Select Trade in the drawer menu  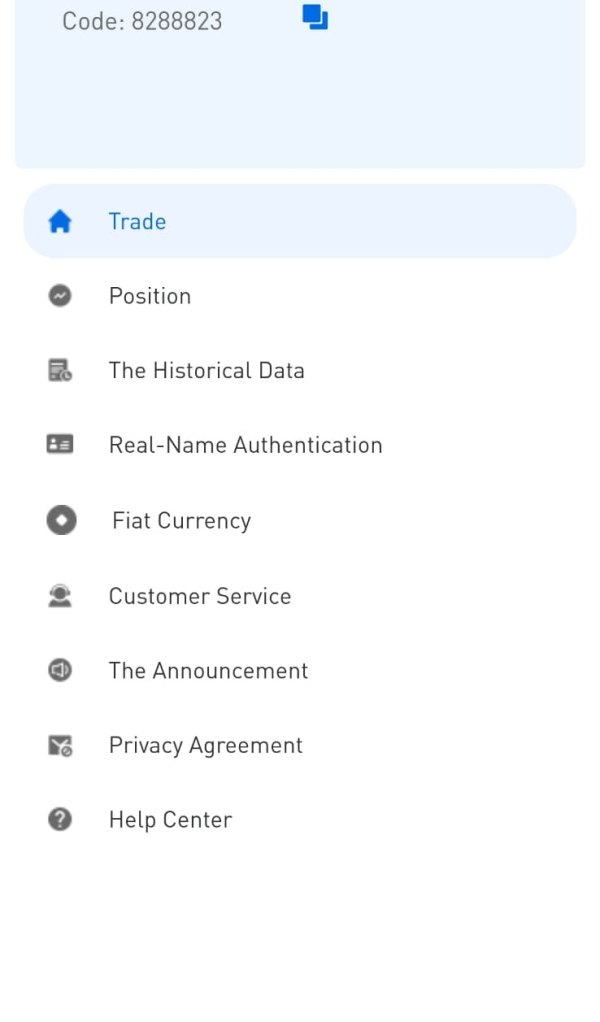tap(300, 221)
